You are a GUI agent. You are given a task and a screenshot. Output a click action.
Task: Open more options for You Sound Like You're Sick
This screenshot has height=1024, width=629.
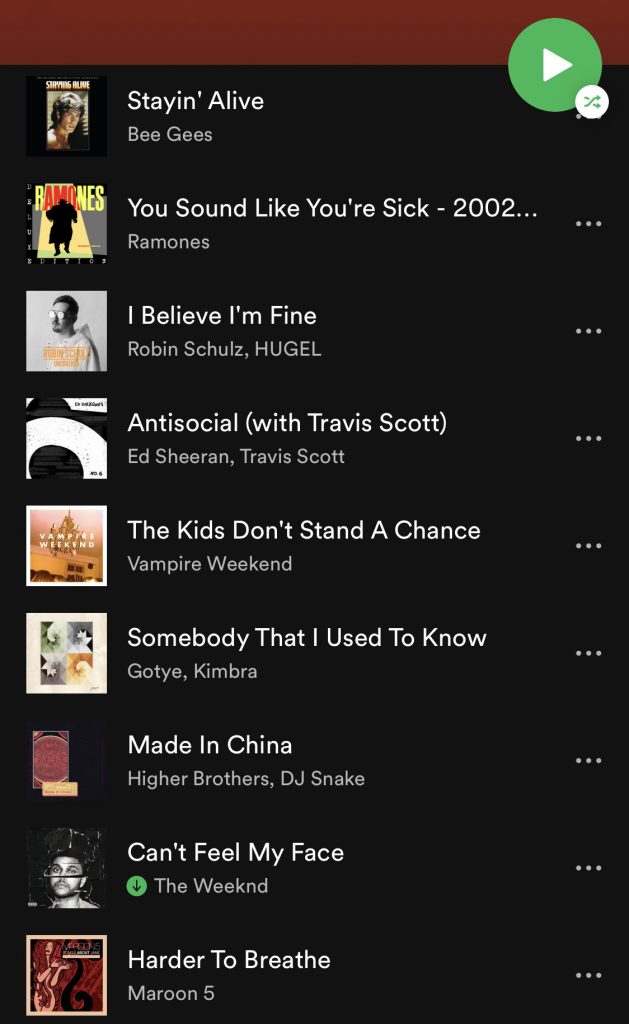(x=589, y=223)
